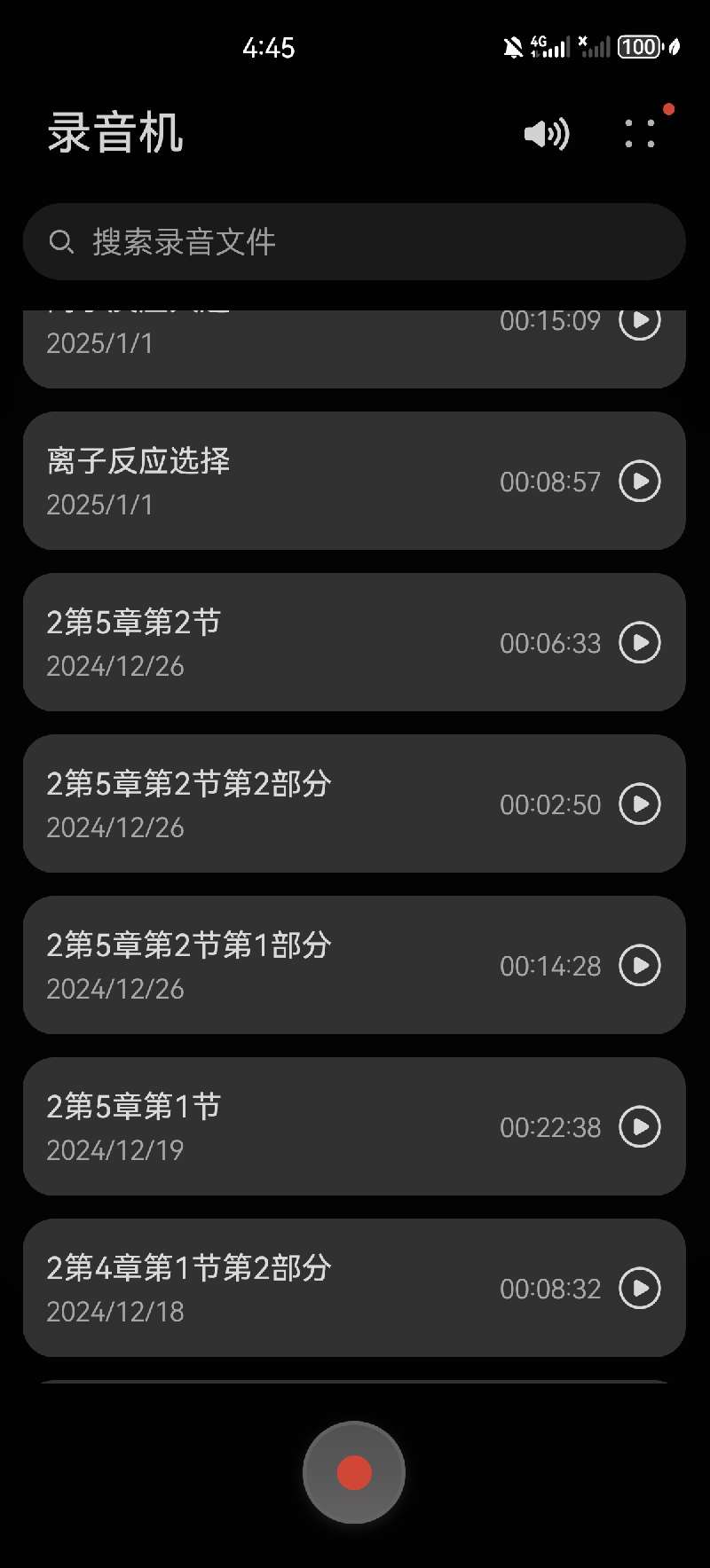Play recording 2第5章第2节第2部分
The height and width of the screenshot is (1568, 710).
640,804
